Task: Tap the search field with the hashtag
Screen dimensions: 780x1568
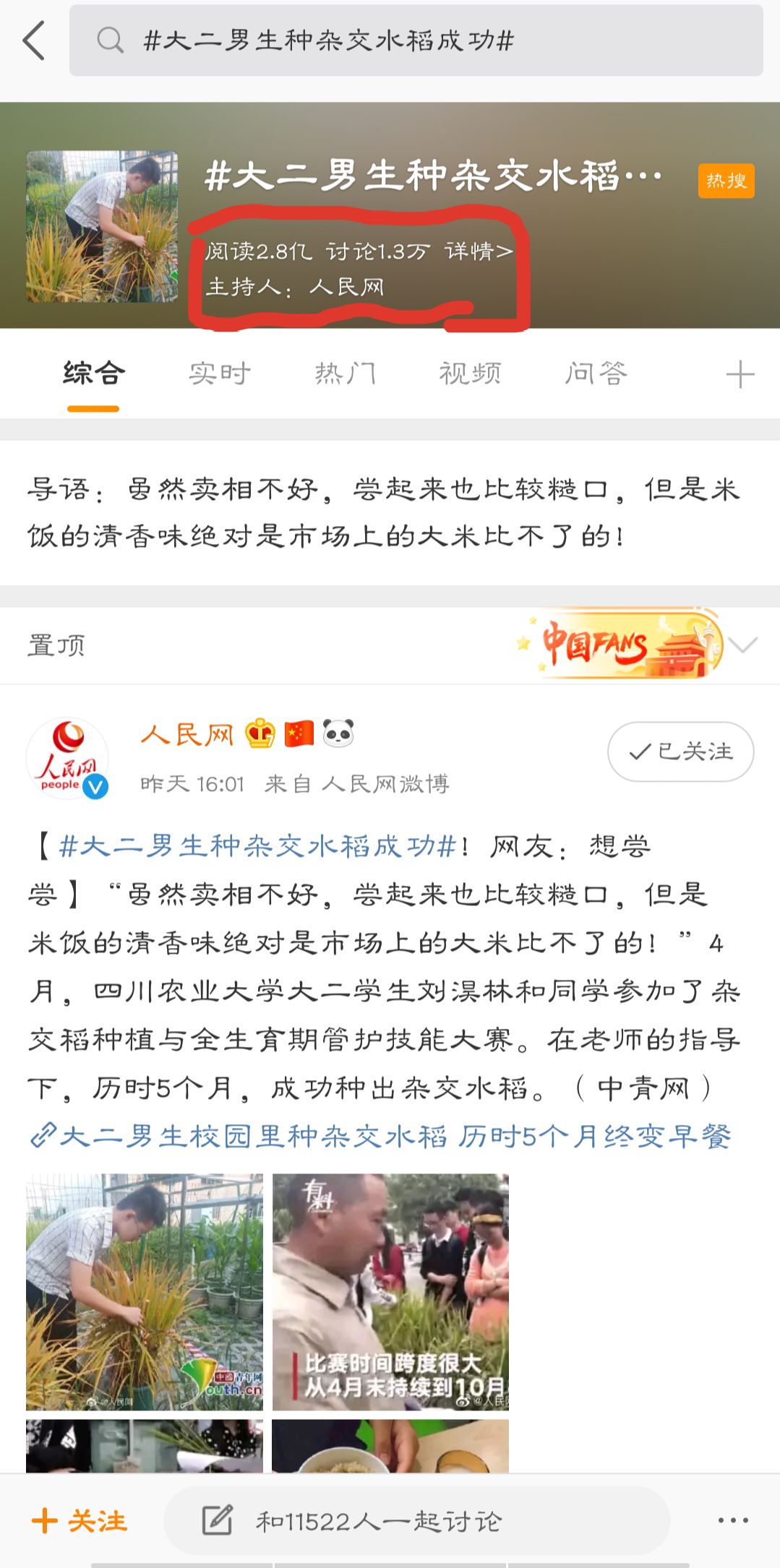Action: pos(416,40)
